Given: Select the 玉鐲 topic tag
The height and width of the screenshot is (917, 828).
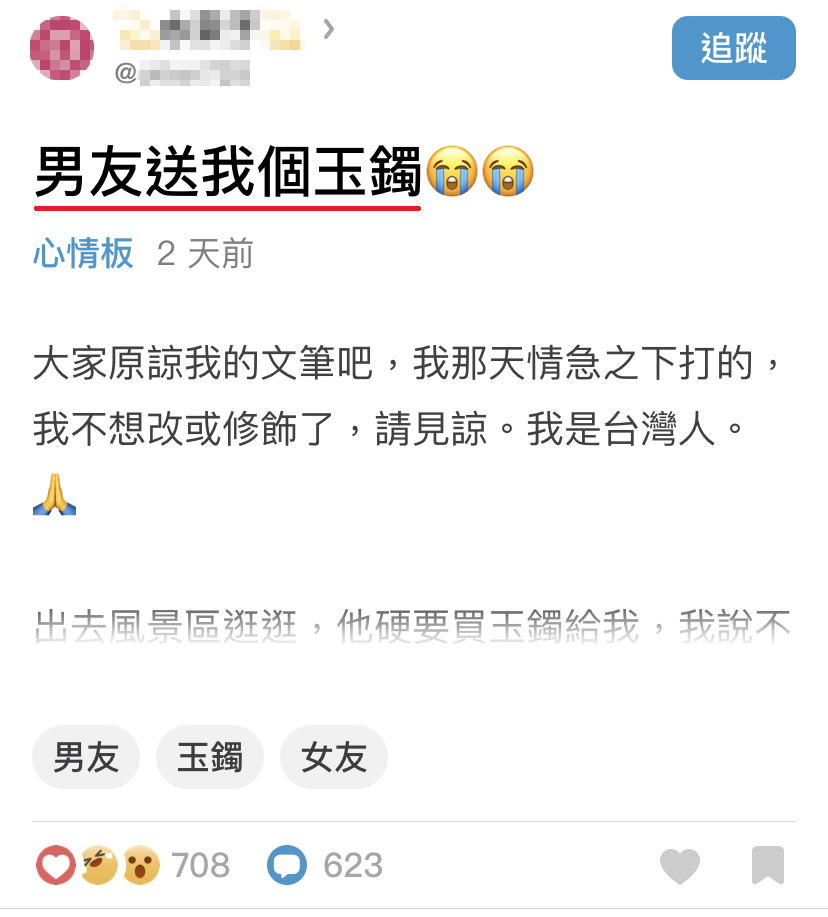Looking at the screenshot, I should click(x=210, y=757).
